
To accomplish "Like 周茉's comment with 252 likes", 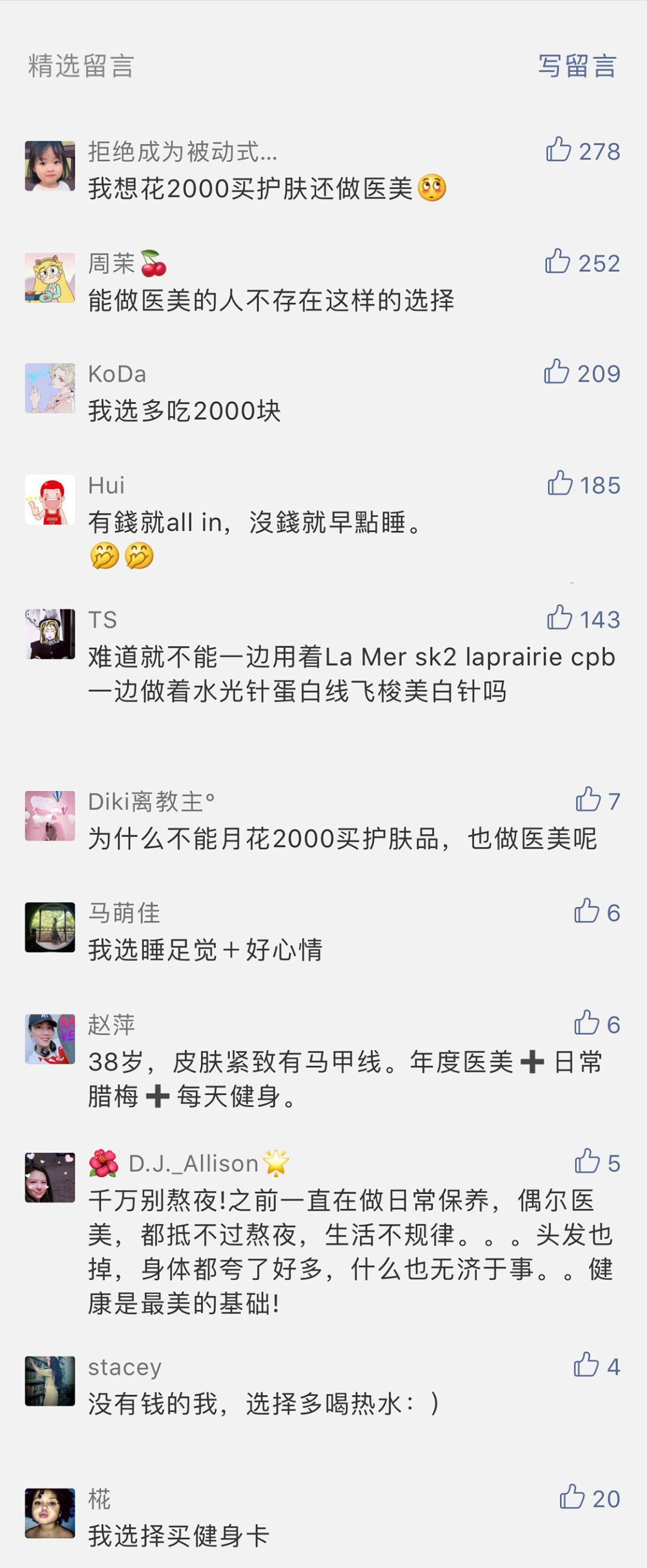I will (x=558, y=262).
